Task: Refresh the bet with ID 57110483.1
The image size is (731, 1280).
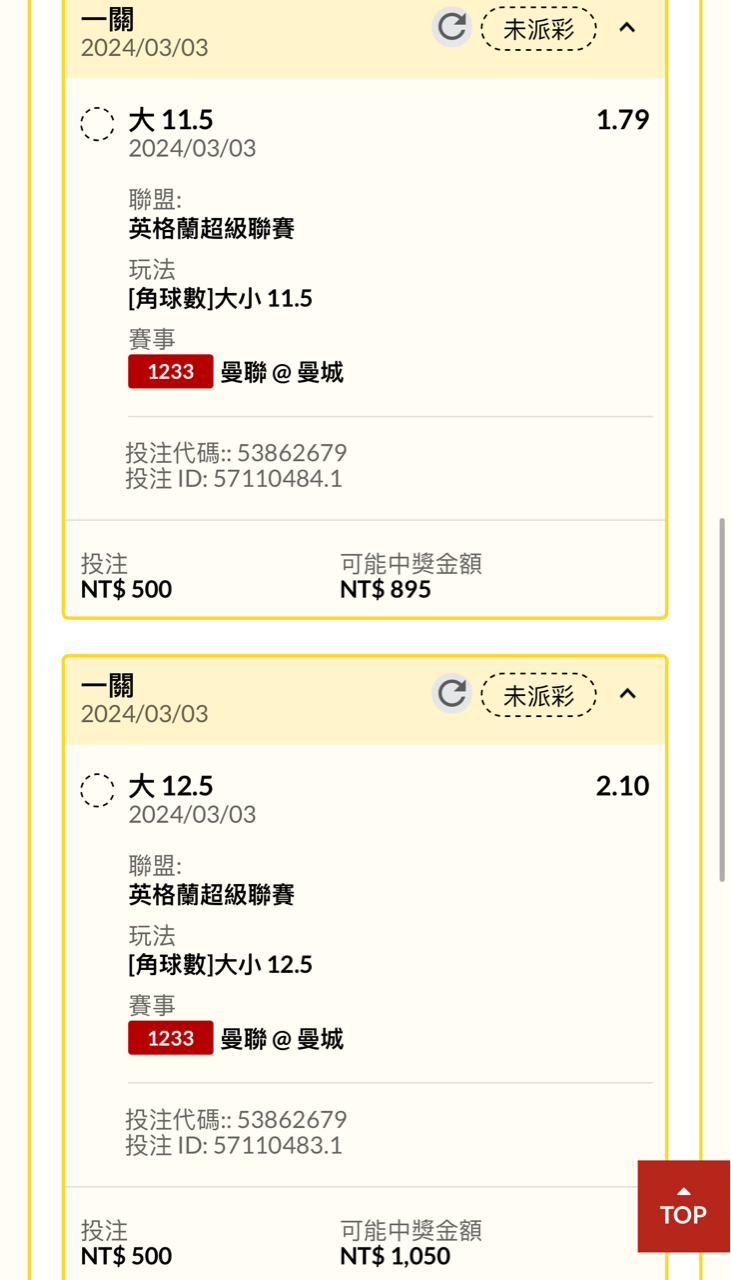Action: [452, 693]
